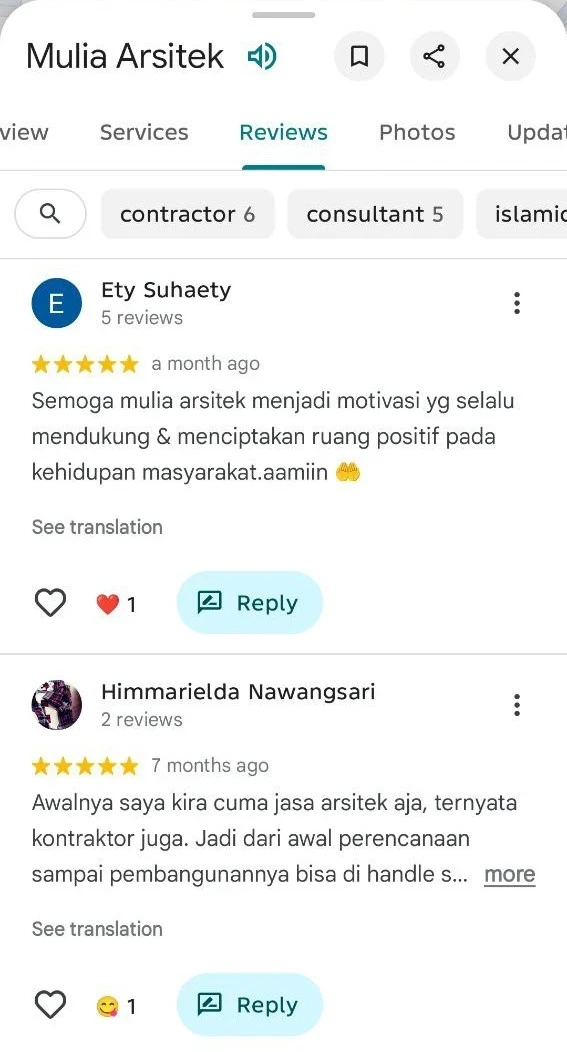Reply to Himmarielda Nawangsari's review
The width and height of the screenshot is (567, 1052).
click(x=250, y=1005)
